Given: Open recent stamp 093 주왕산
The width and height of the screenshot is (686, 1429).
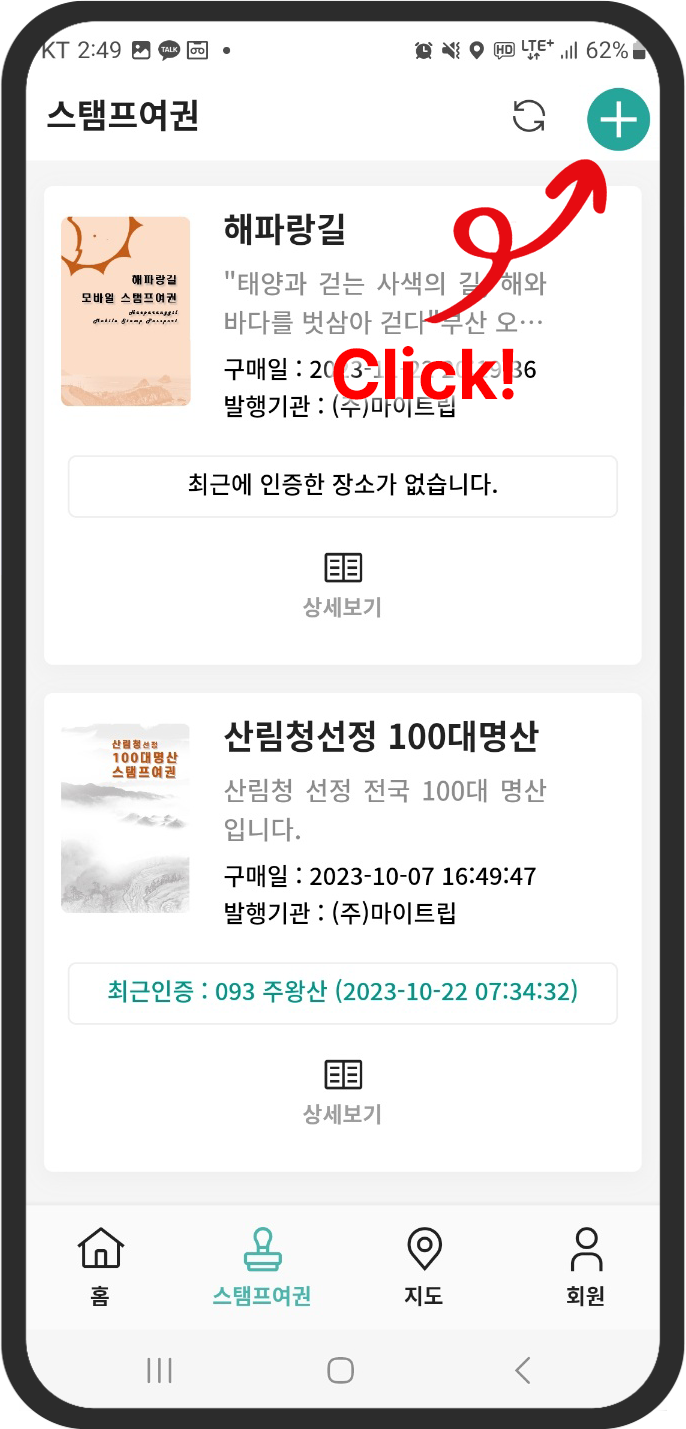Looking at the screenshot, I should (342, 992).
